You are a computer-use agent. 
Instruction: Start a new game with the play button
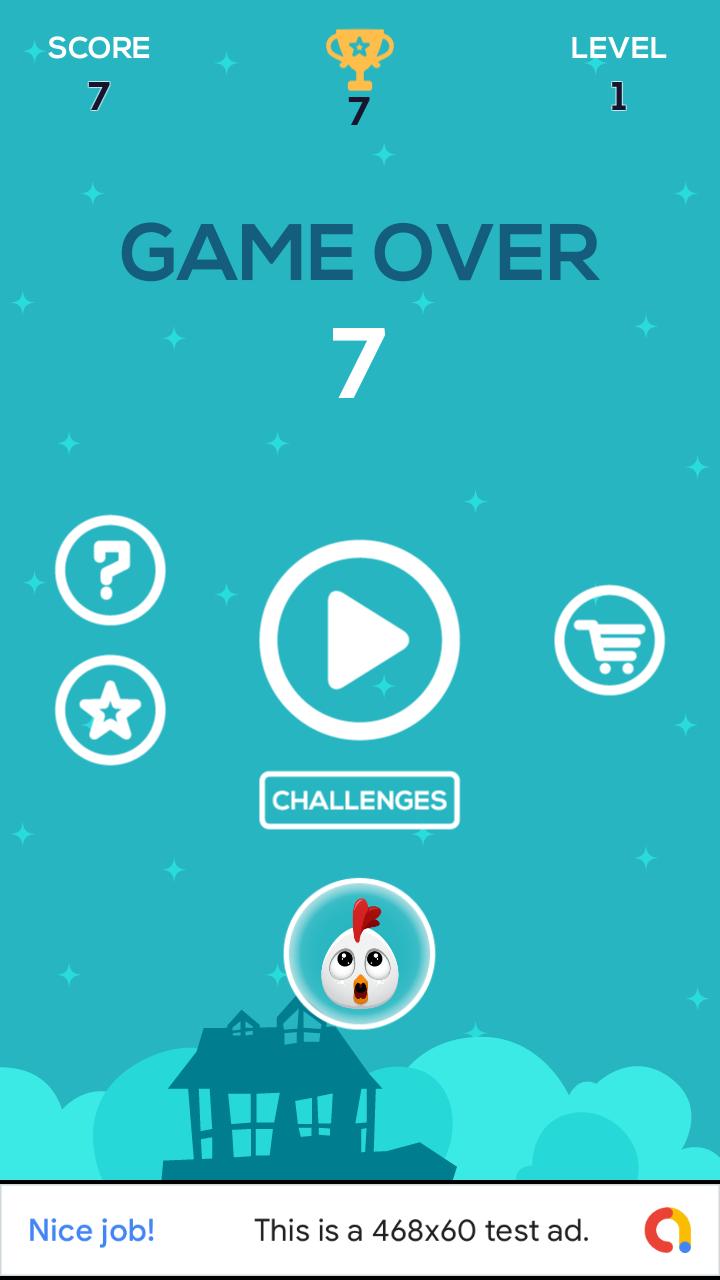[359, 640]
